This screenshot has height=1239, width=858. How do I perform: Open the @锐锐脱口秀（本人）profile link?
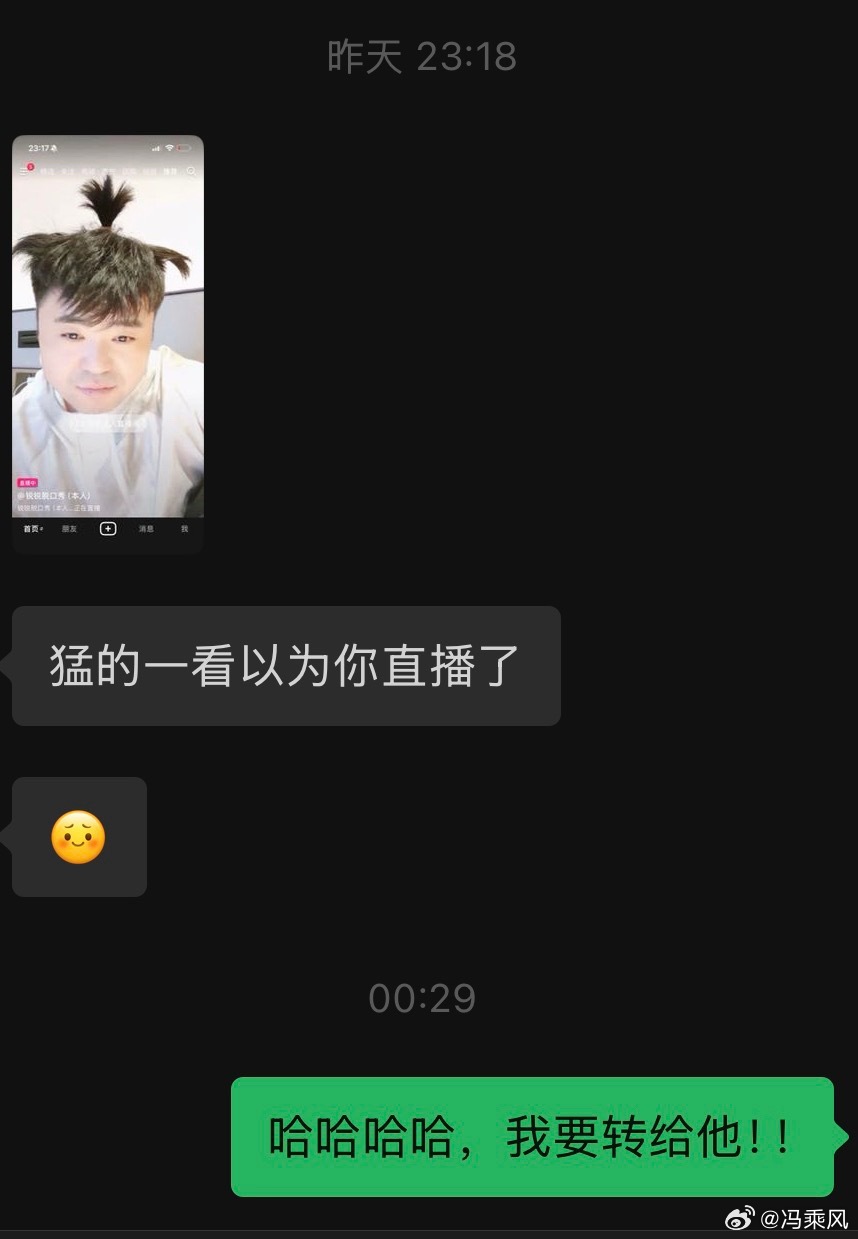52,495
